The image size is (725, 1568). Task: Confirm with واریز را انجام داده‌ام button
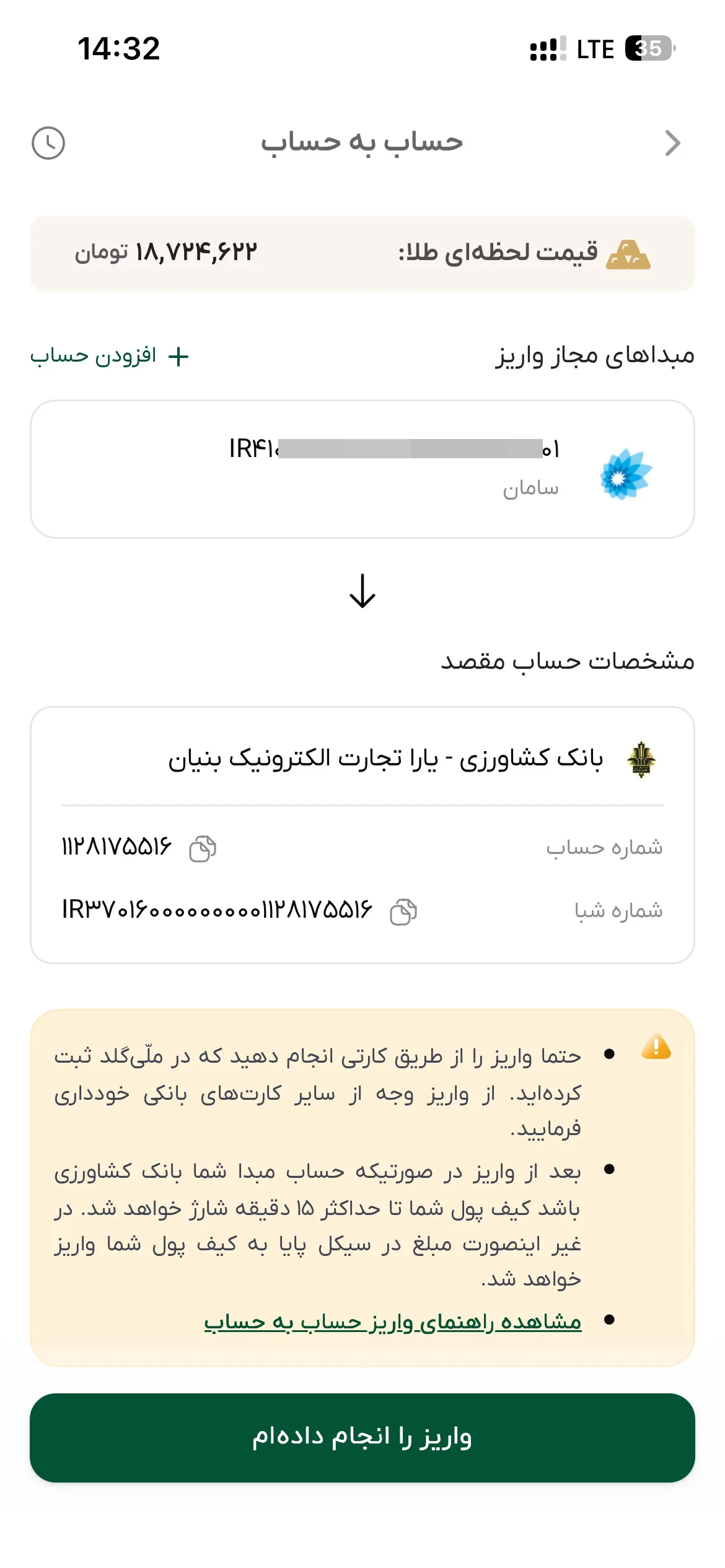pyautogui.click(x=362, y=1437)
